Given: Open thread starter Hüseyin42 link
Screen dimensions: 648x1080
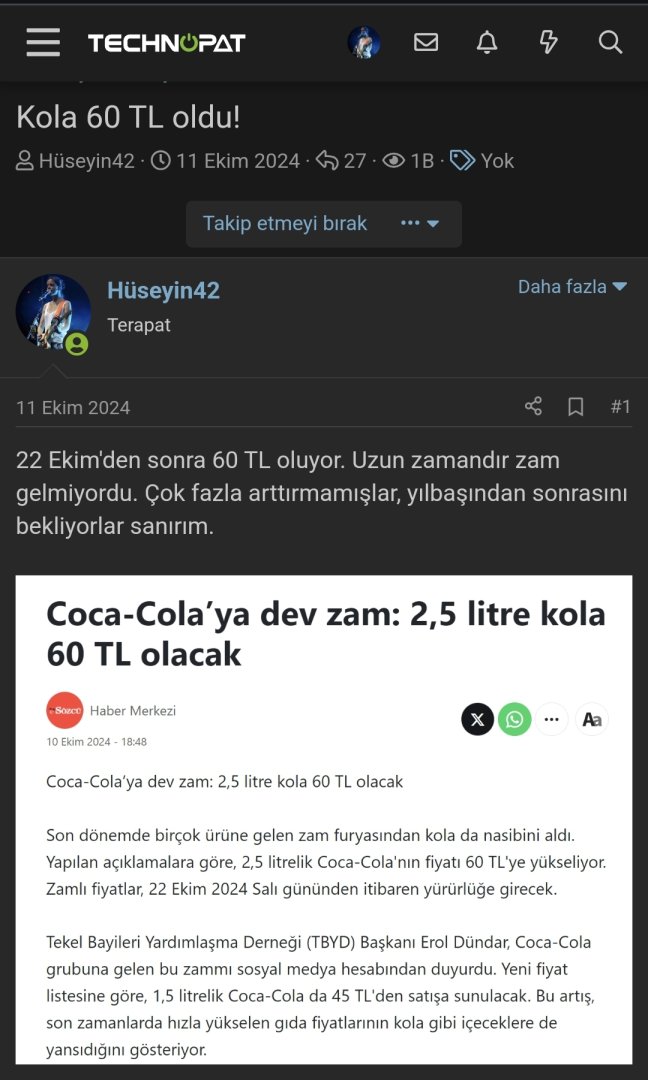Looking at the screenshot, I should point(86,160).
